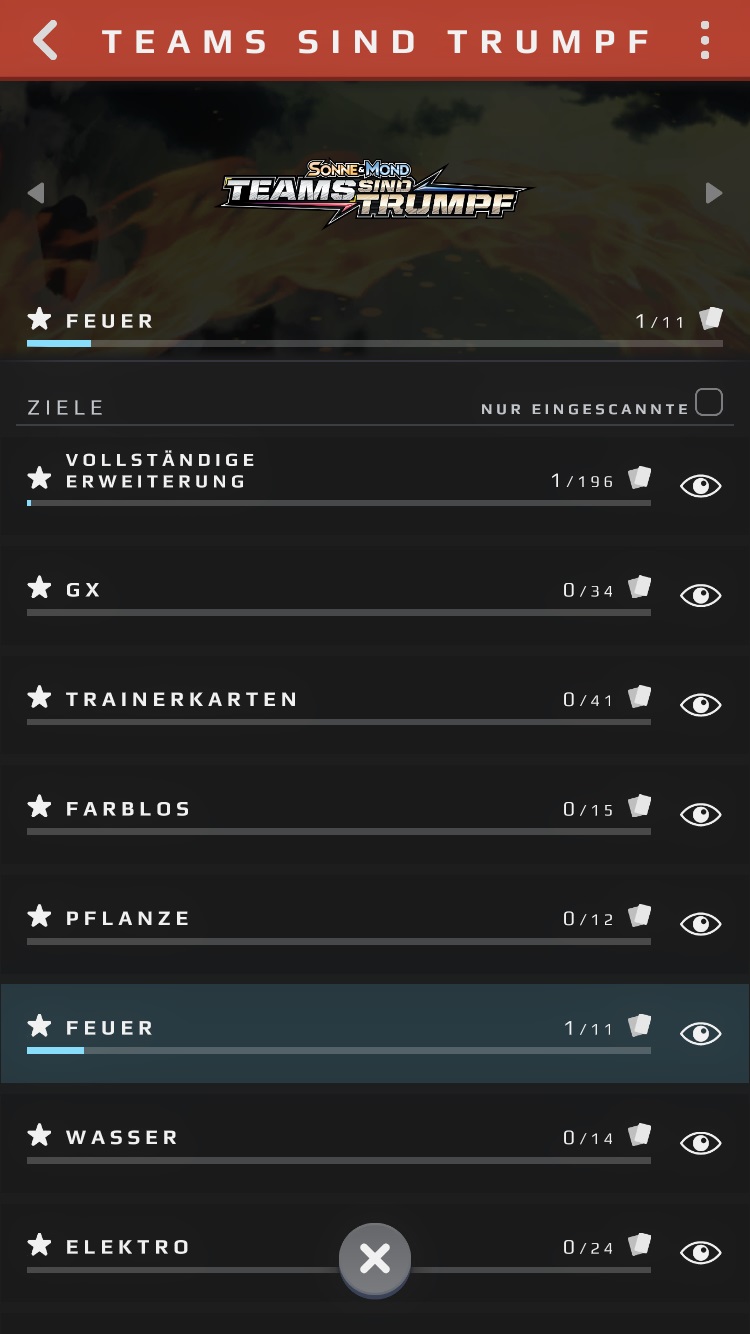Tap the eye icon next to GX
The image size is (750, 1334).
pos(700,596)
